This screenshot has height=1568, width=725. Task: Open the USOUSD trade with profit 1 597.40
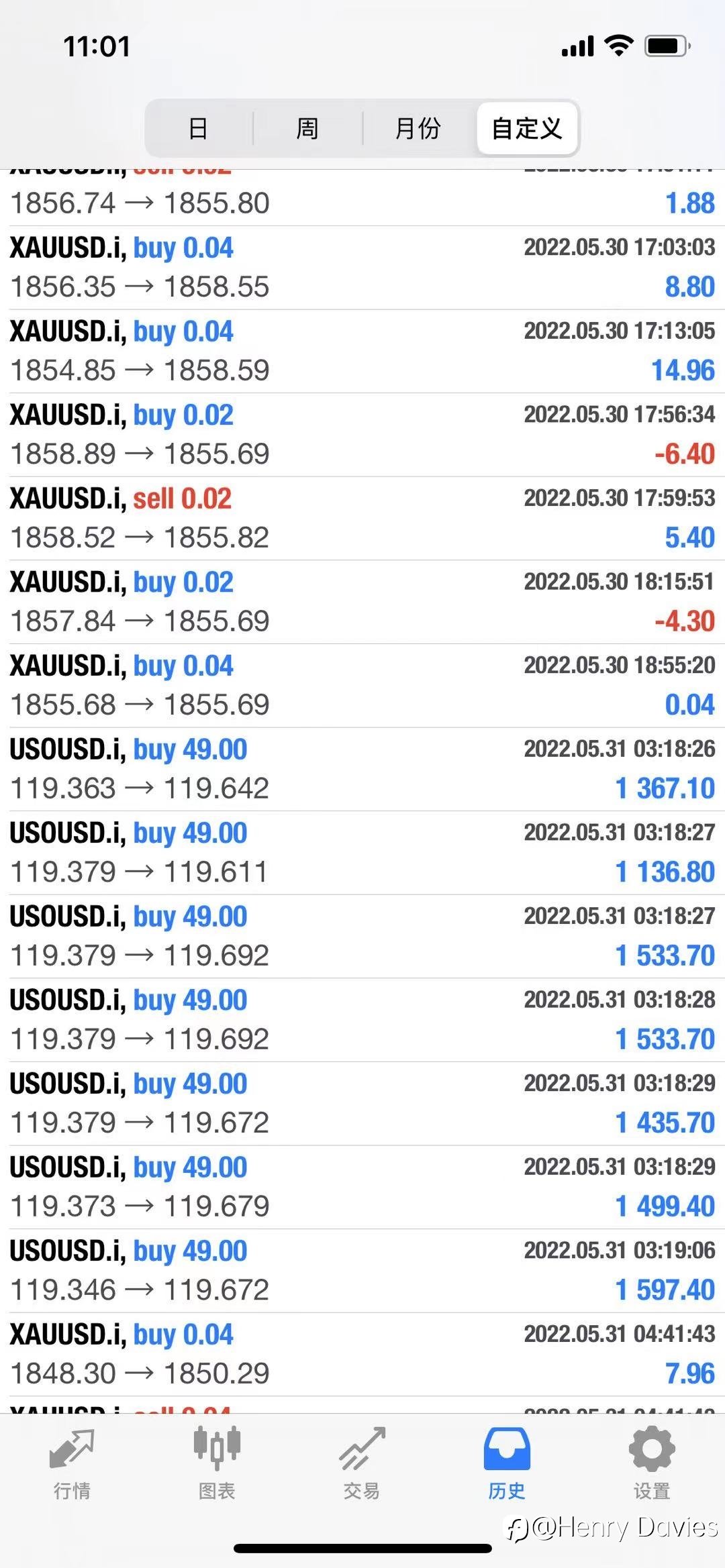362,1271
